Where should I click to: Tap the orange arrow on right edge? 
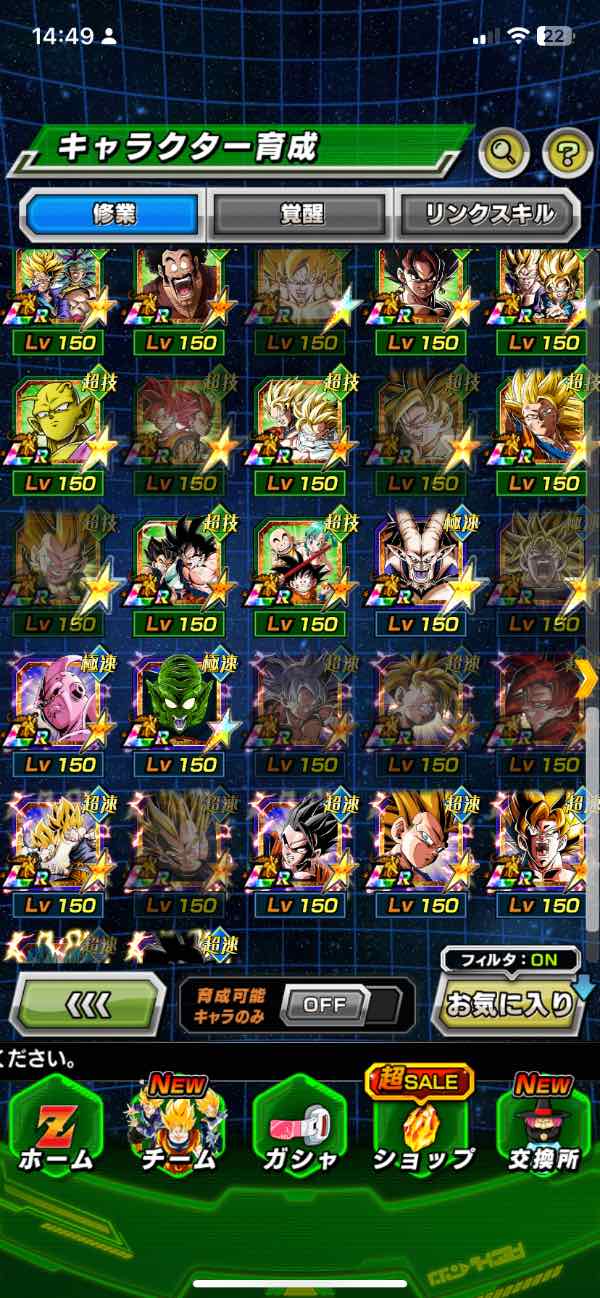click(x=587, y=680)
